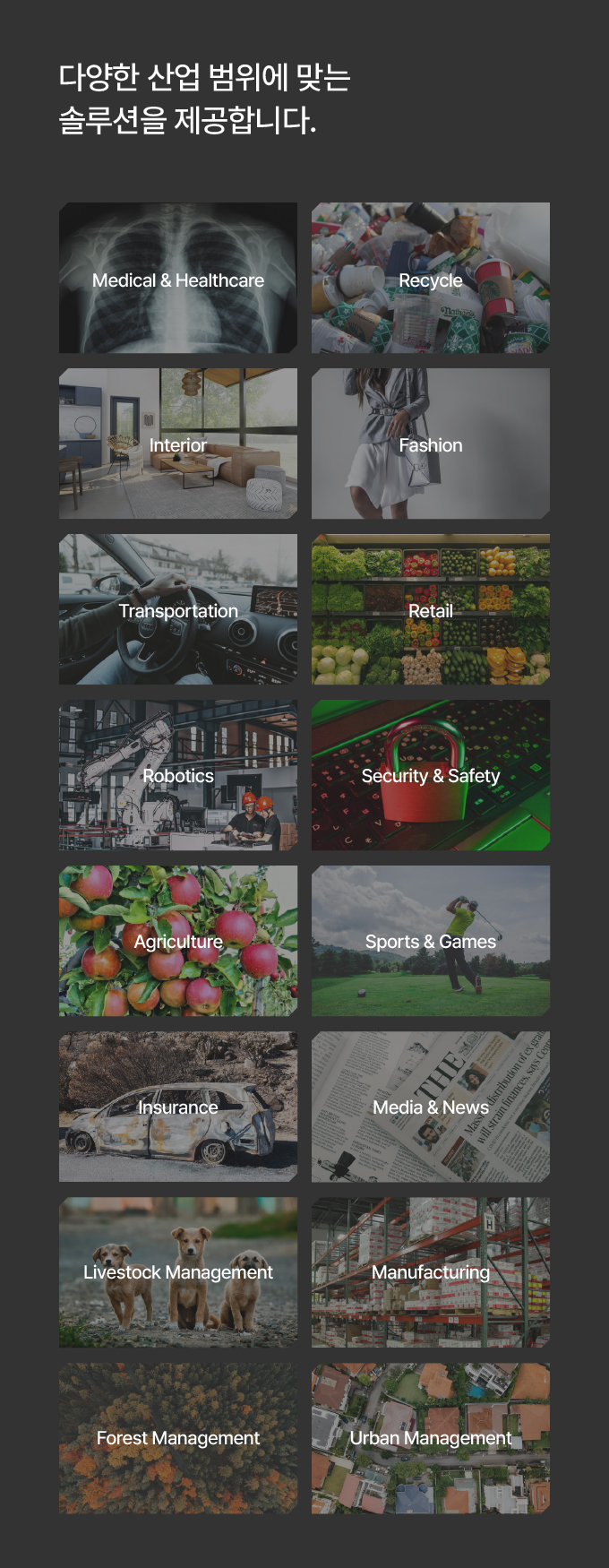
Task: View the Urban Management card
Action: pos(431,1438)
